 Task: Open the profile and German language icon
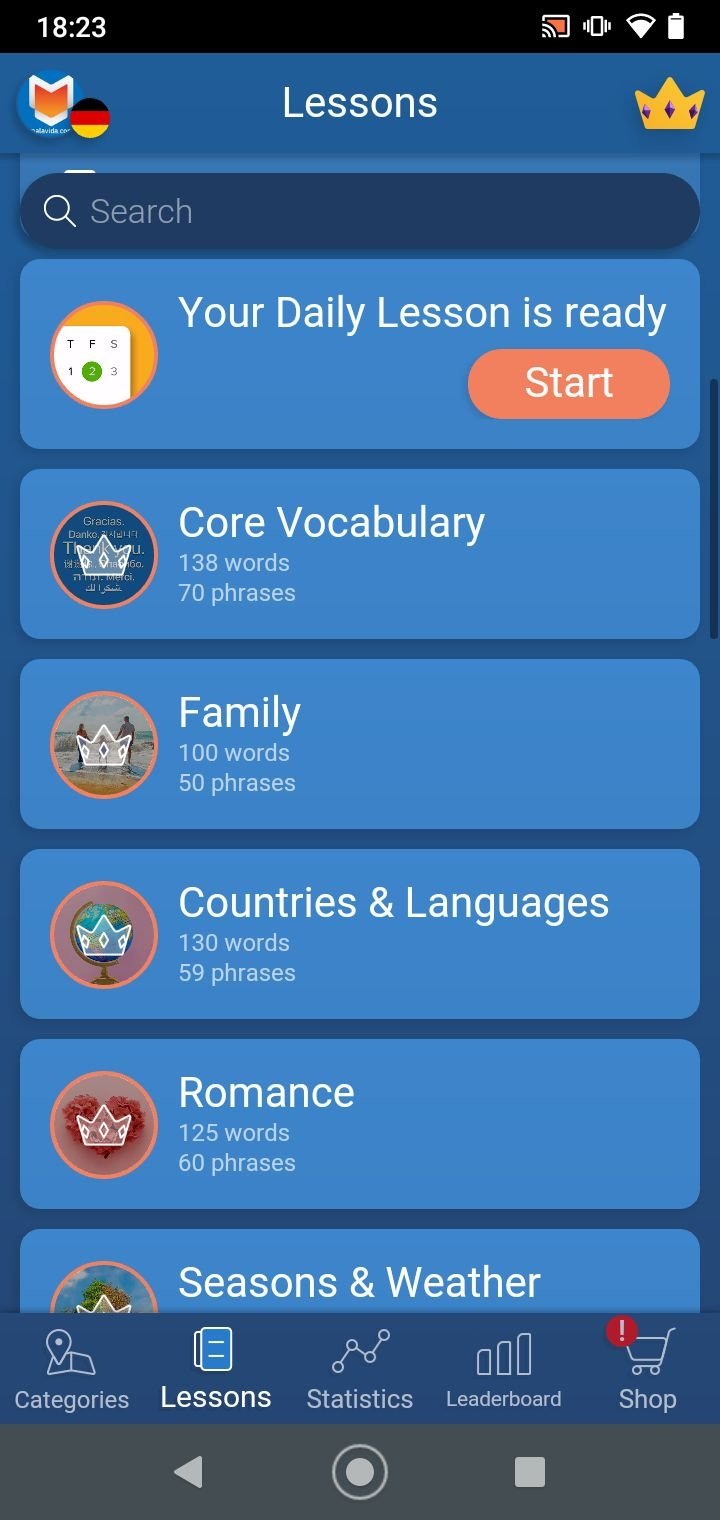tap(62, 105)
